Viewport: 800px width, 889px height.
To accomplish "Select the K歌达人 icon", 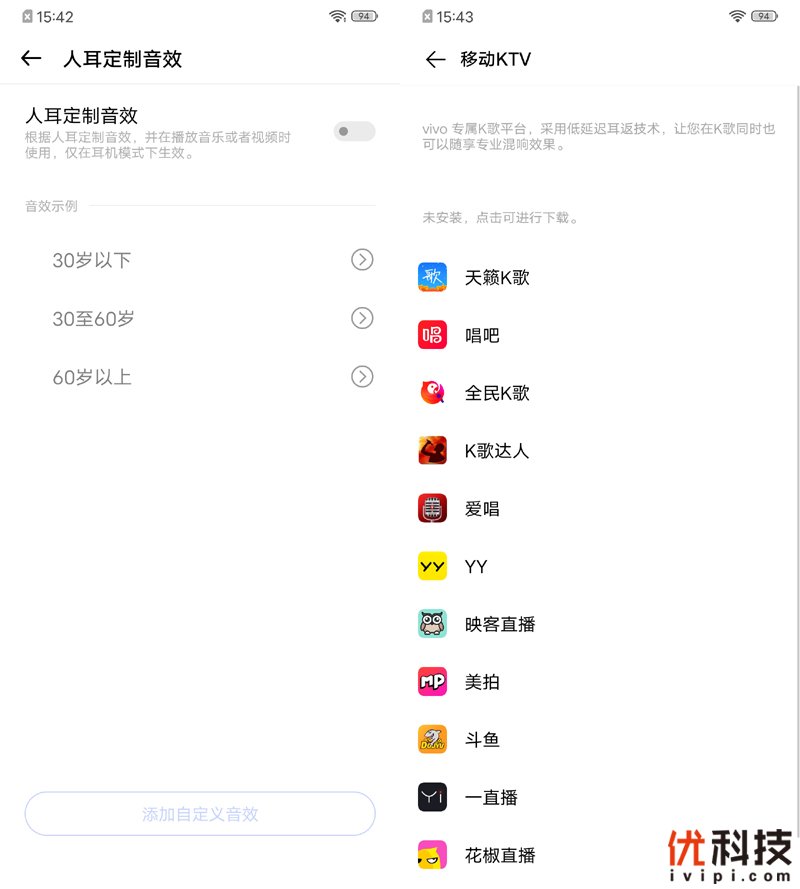I will pos(432,450).
